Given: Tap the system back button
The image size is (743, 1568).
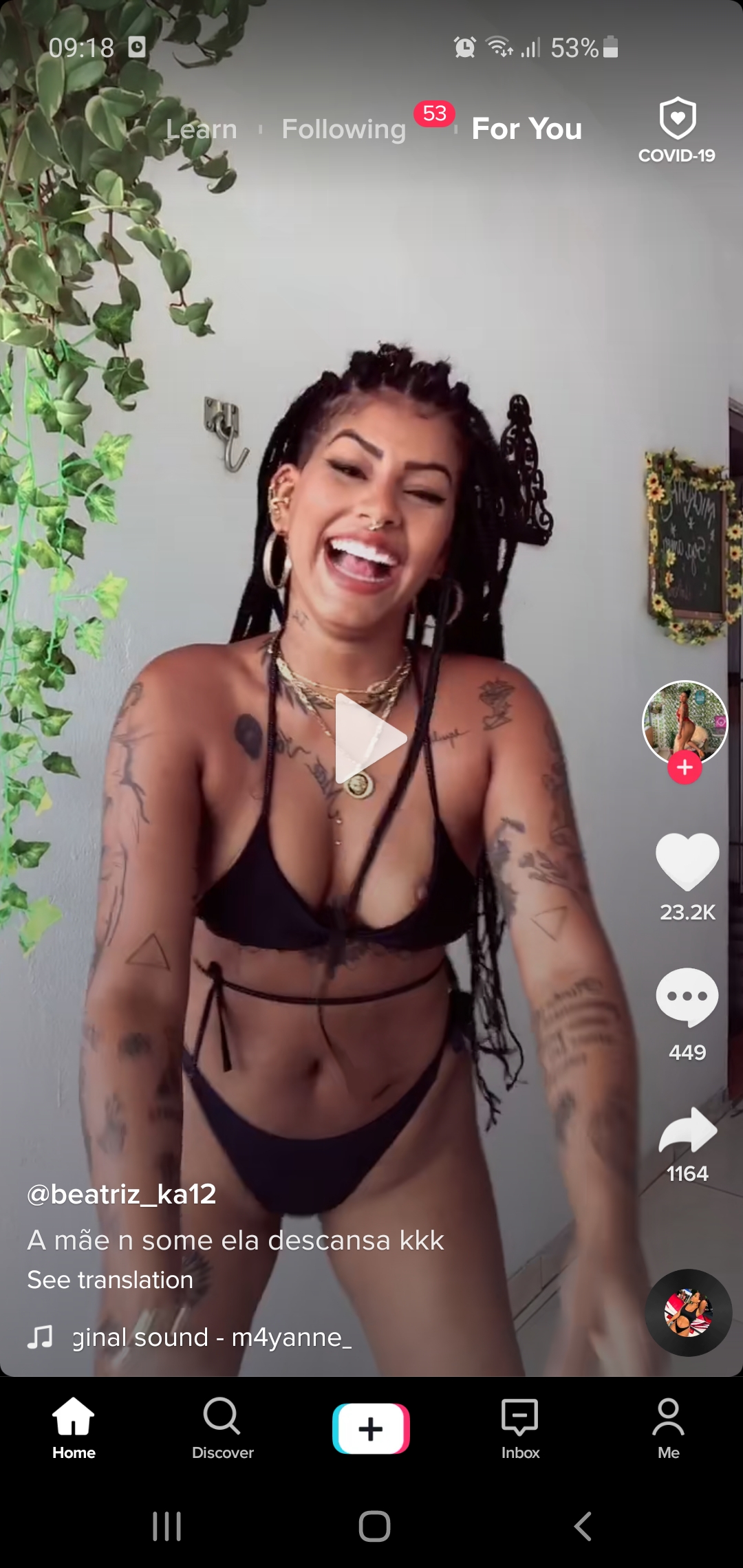Looking at the screenshot, I should [x=583, y=1527].
